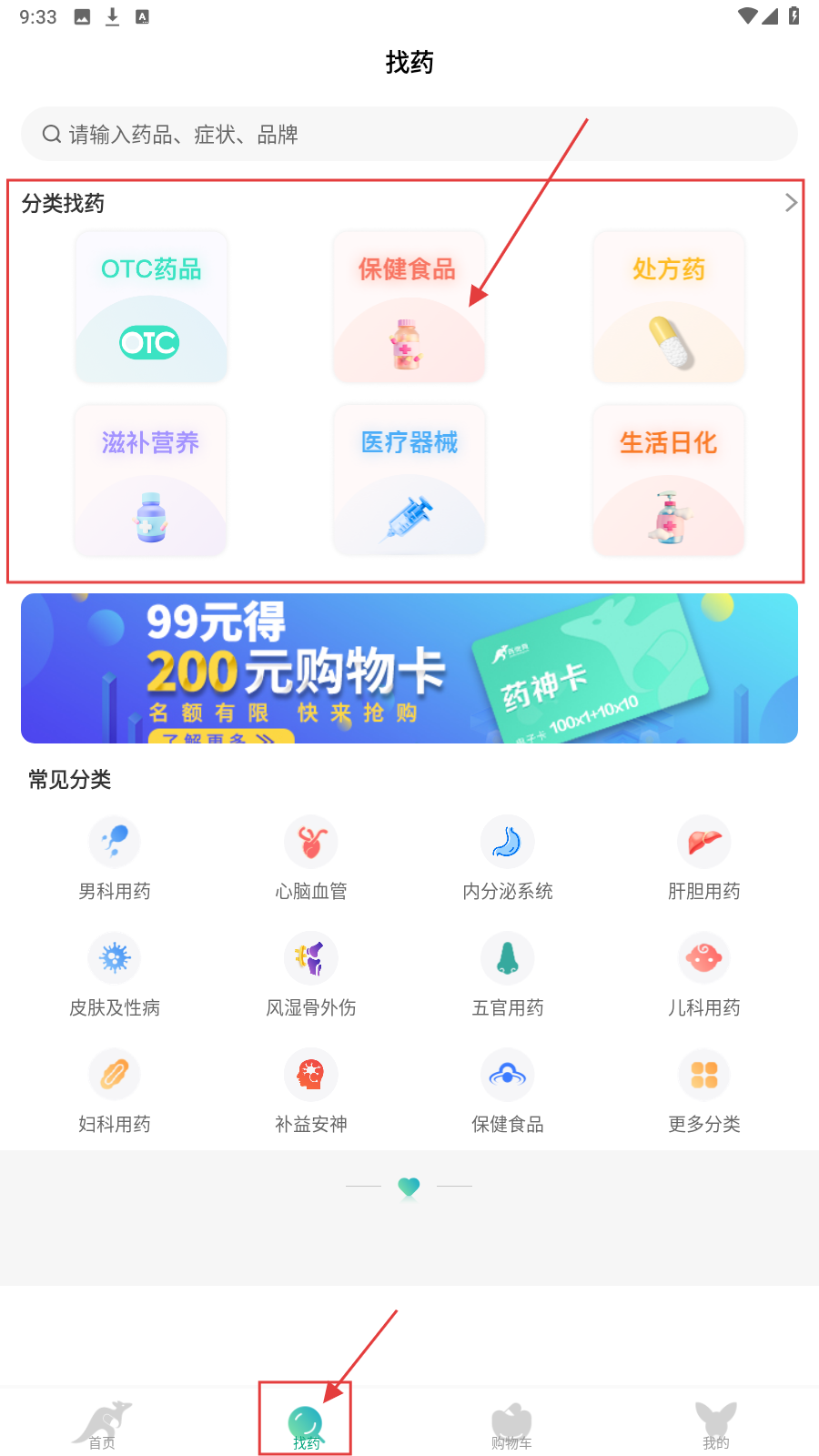Browse 男科用药 category

click(115, 859)
